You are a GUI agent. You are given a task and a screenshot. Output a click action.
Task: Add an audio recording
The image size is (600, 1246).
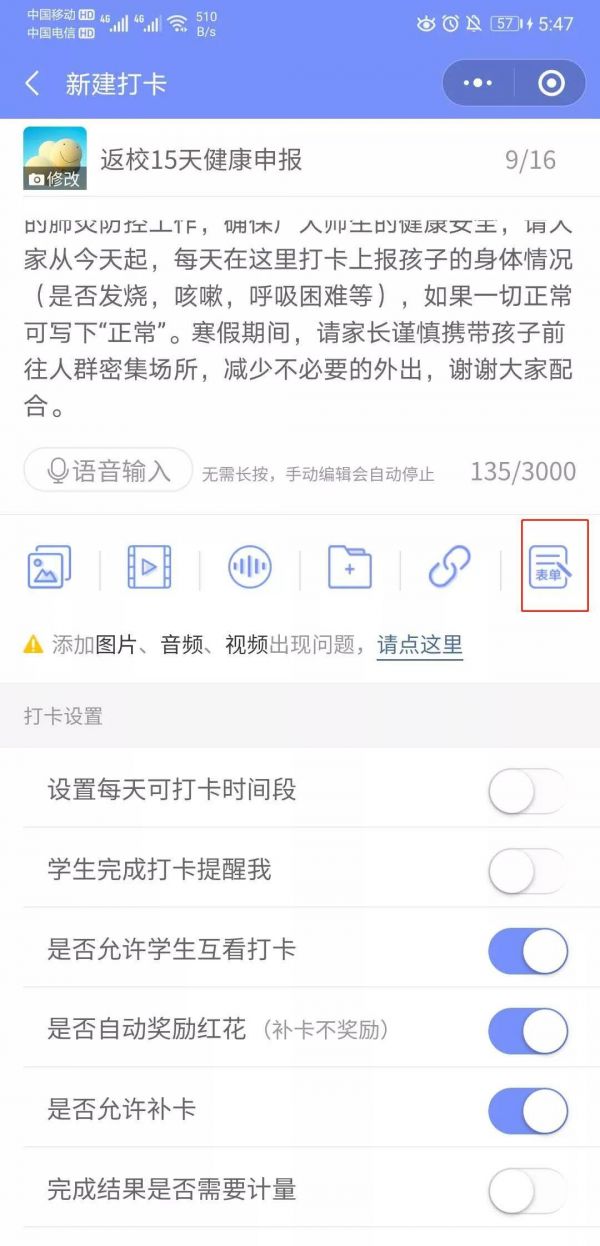pos(249,567)
